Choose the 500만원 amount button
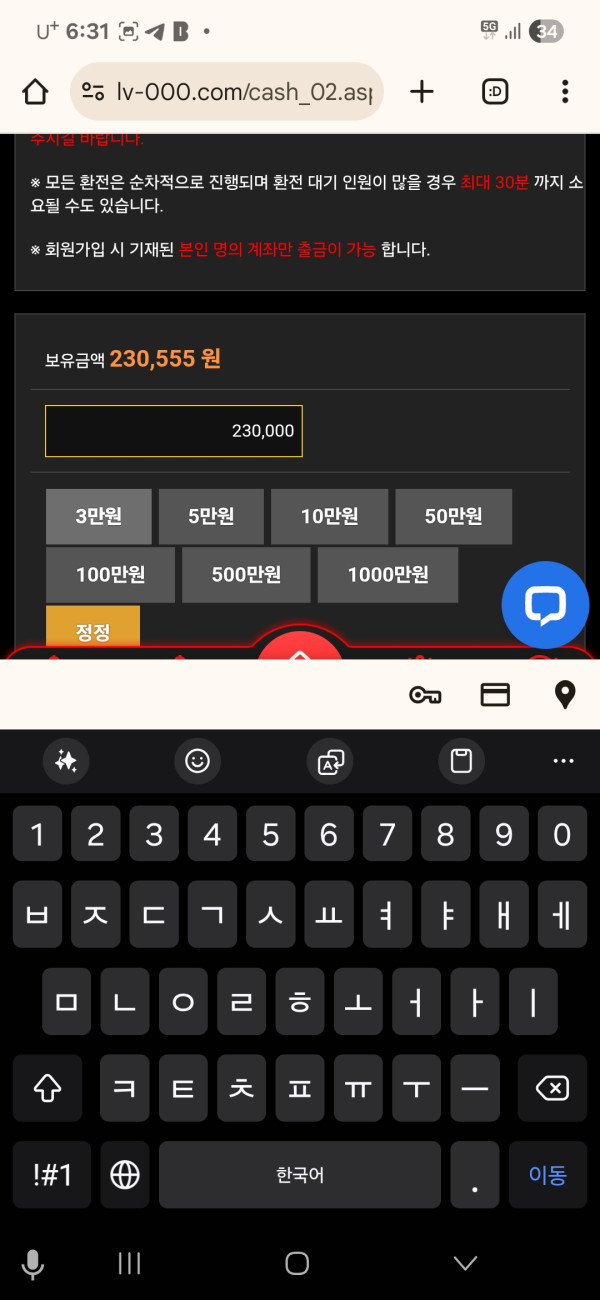Screen dimensions: 600x1300 coord(246,574)
